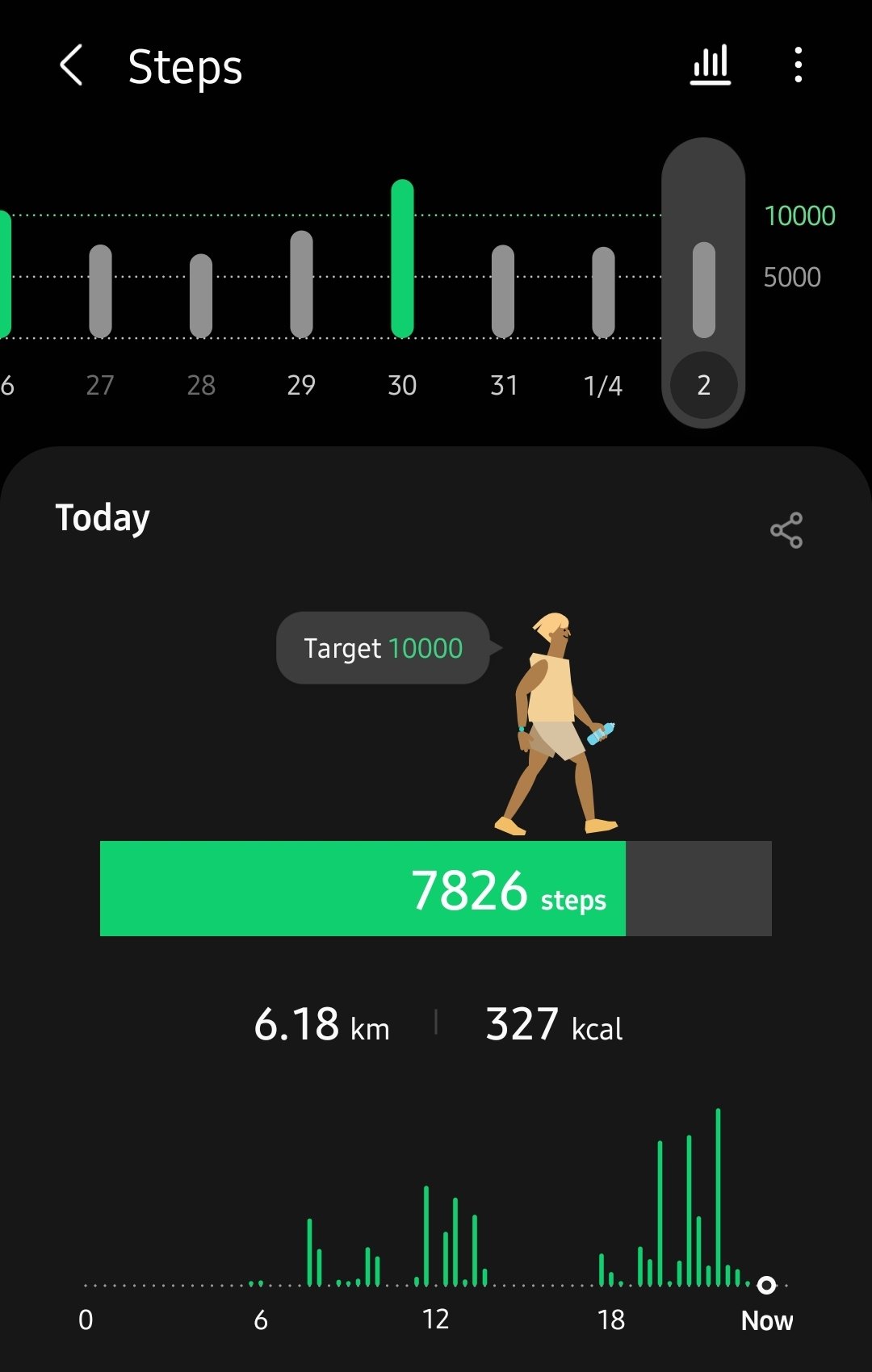Screen dimensions: 872x1372
Task: Tap the Target 10000 bubble
Action: 384,648
